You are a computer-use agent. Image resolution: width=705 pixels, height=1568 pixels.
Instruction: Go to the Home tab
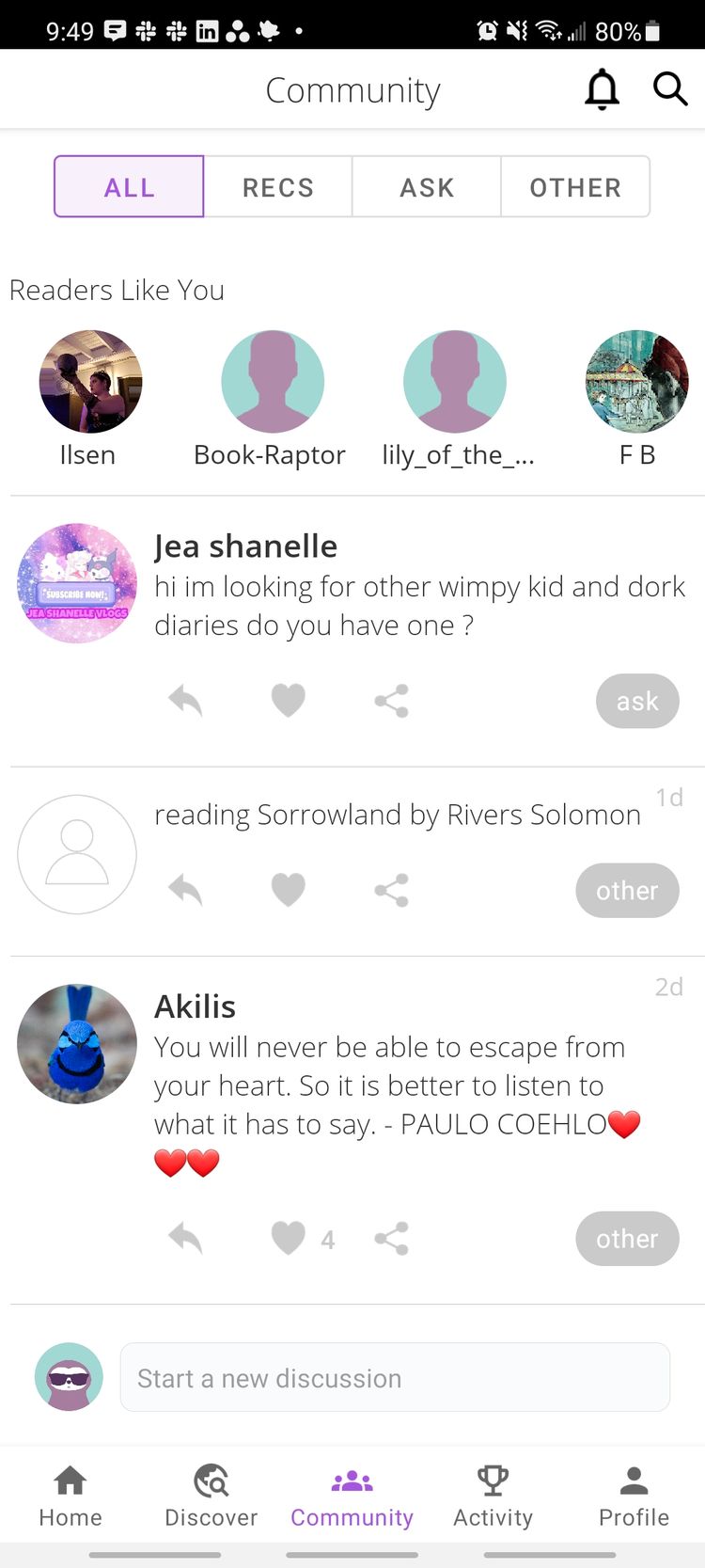coord(70,1496)
